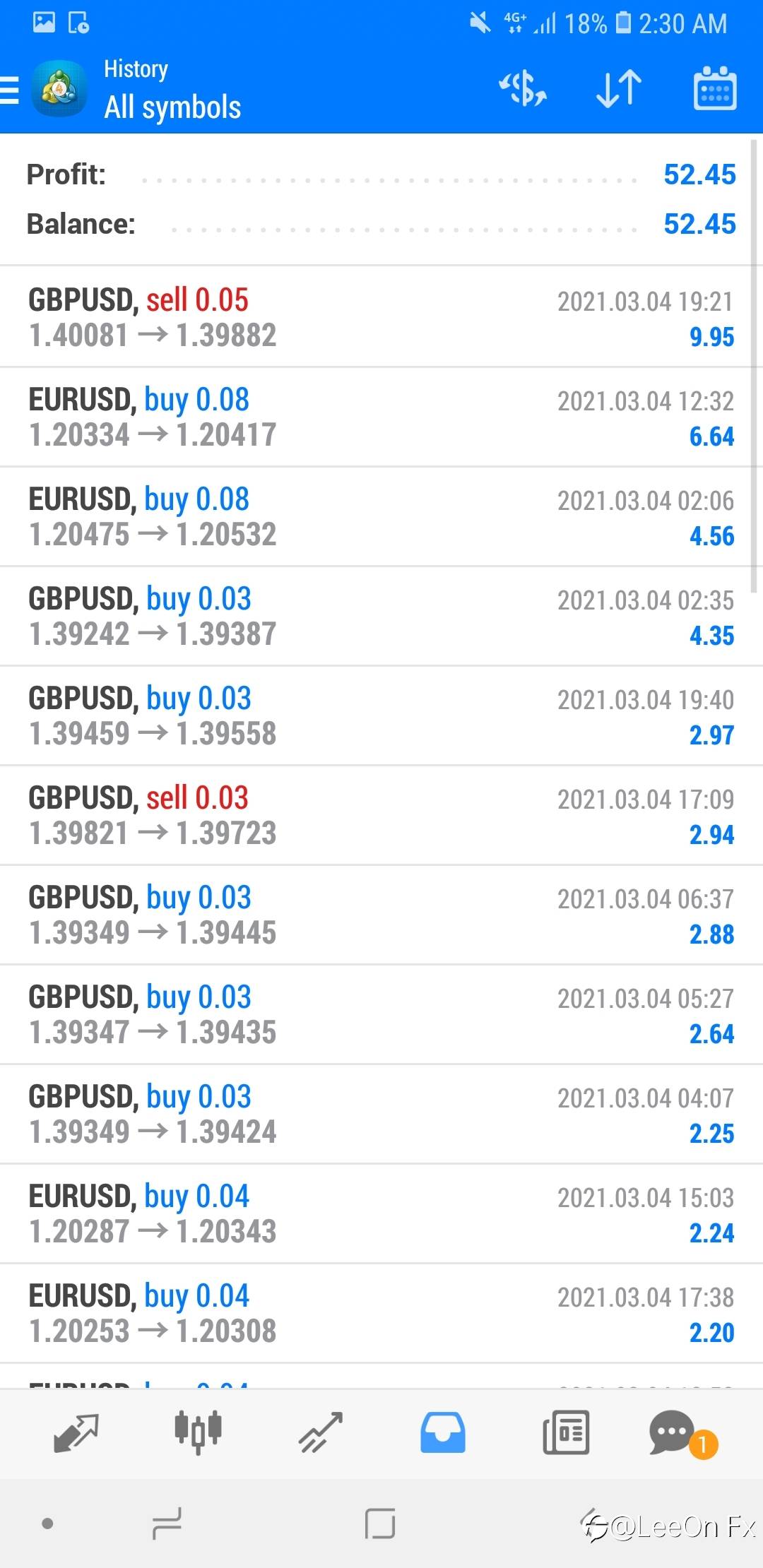Switch to the Quotes tab
Image resolution: width=763 pixels, height=1568 pixels.
coord(76,1432)
